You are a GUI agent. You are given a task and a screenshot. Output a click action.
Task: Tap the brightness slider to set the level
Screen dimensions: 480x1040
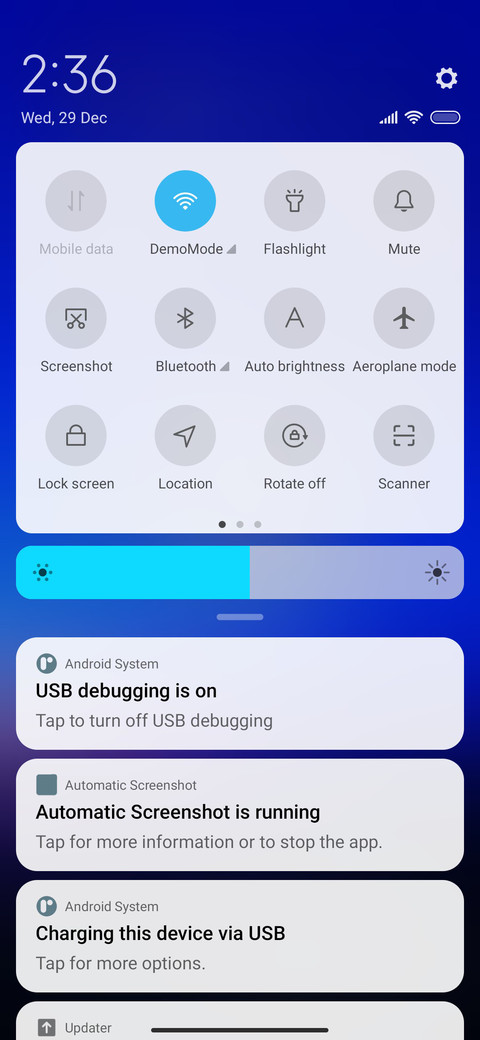click(x=240, y=572)
